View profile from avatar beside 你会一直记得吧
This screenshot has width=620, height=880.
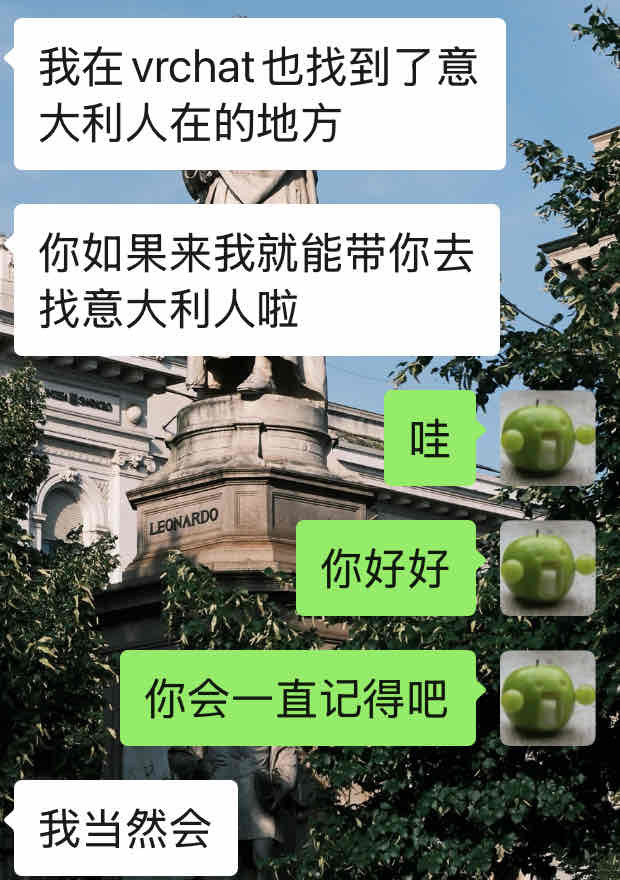[547, 698]
